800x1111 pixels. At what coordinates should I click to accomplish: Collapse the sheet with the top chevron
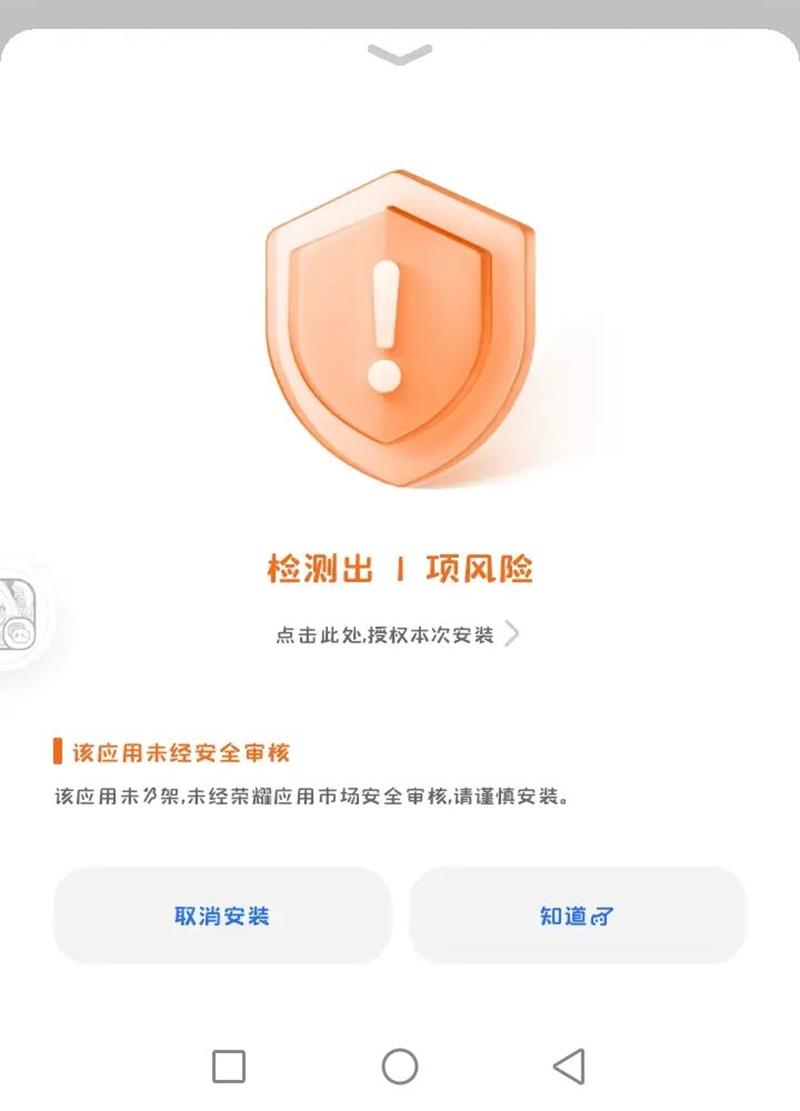400,54
